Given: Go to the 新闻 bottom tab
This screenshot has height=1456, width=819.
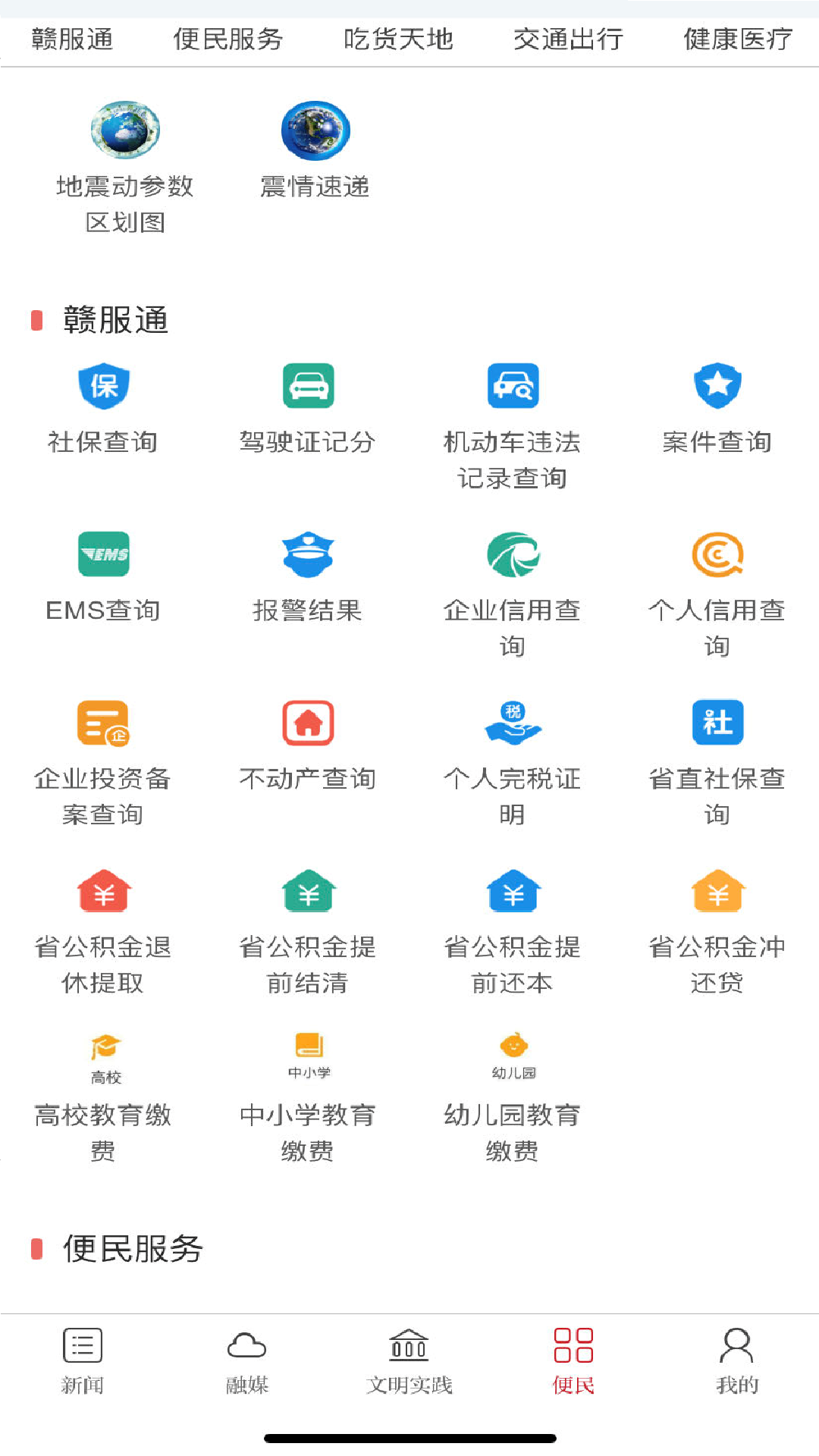Looking at the screenshot, I should [x=82, y=1361].
